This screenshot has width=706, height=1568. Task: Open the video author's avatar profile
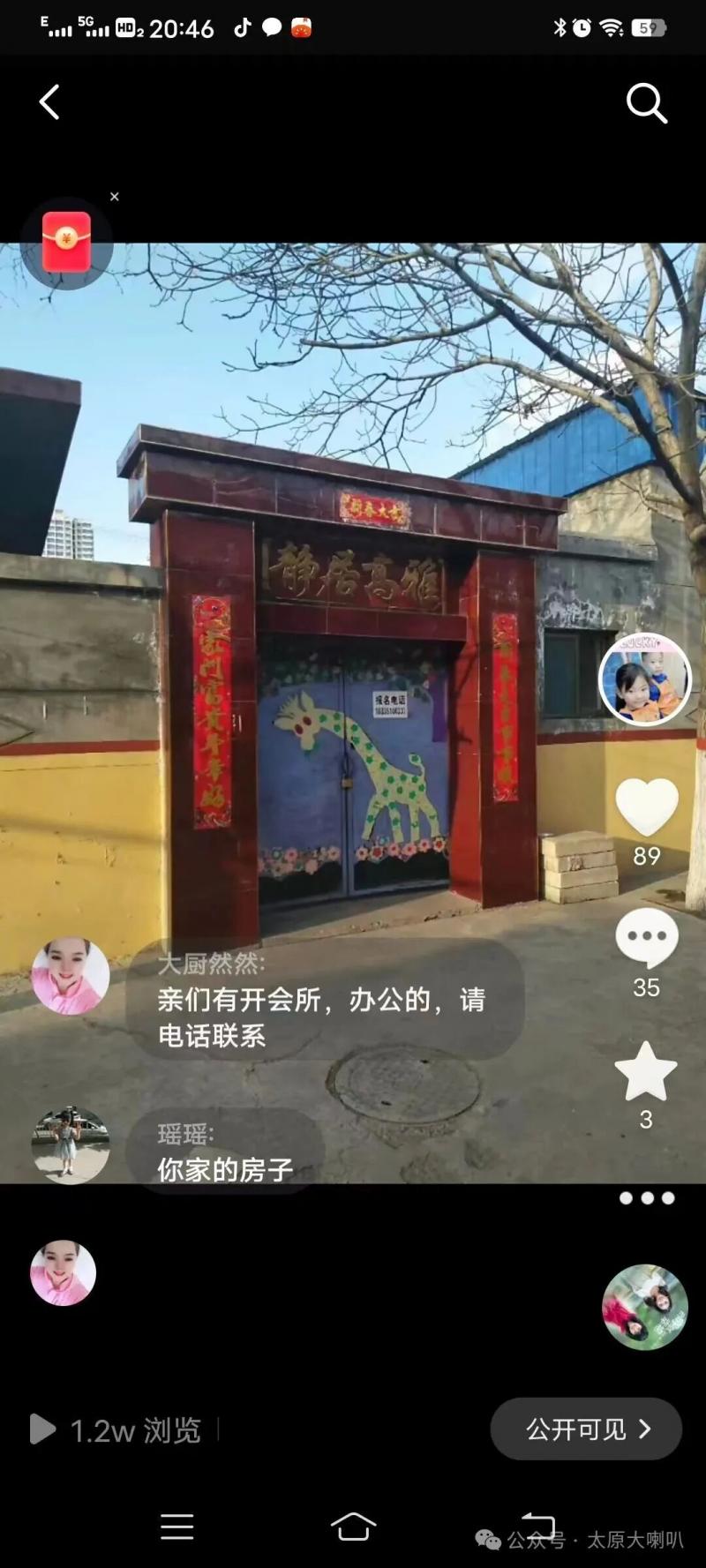(x=645, y=679)
